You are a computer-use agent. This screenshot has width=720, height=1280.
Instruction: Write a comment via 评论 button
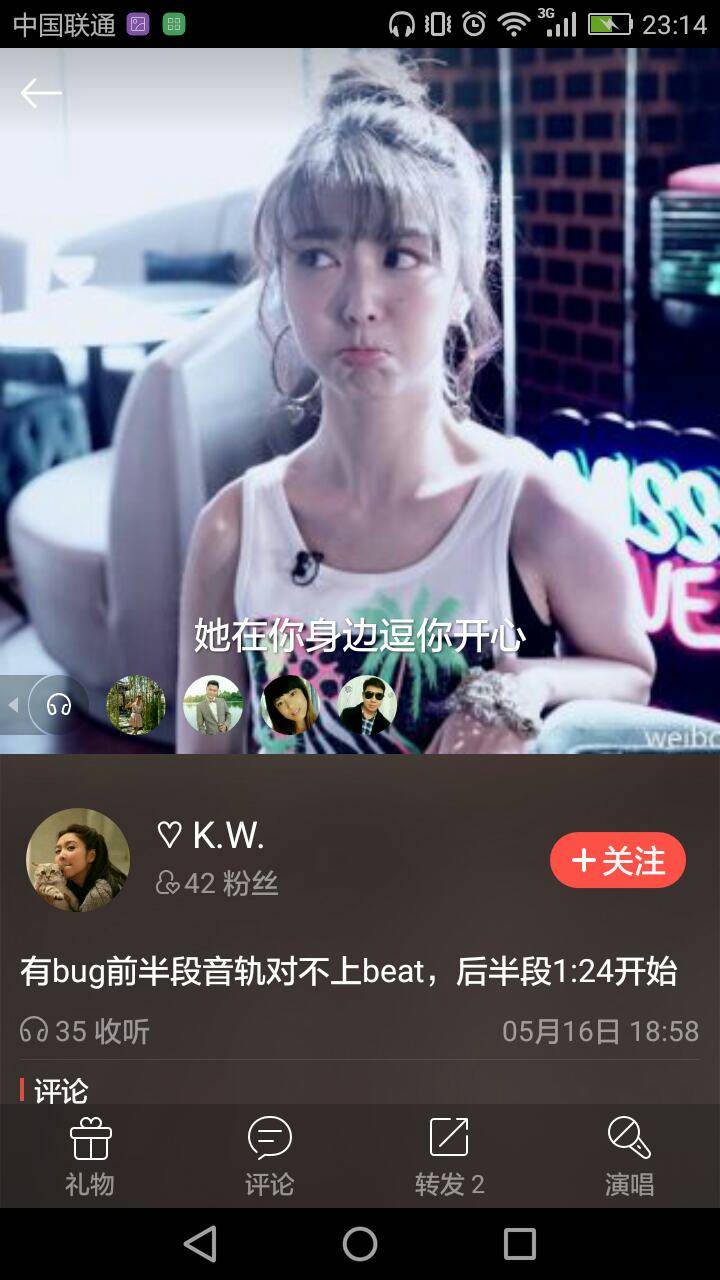270,1157
